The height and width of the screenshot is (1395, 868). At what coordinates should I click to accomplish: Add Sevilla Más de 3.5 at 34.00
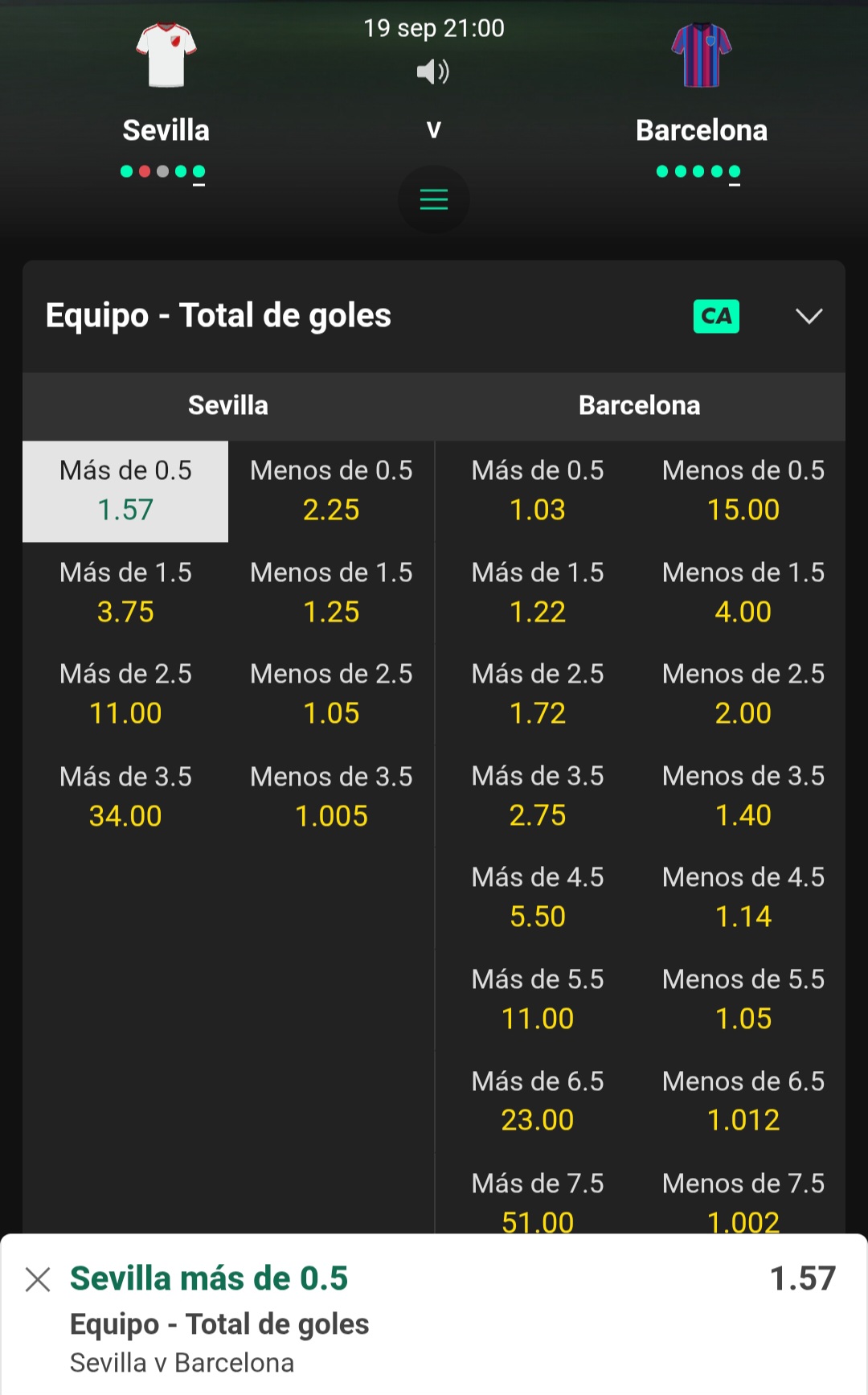point(125,797)
